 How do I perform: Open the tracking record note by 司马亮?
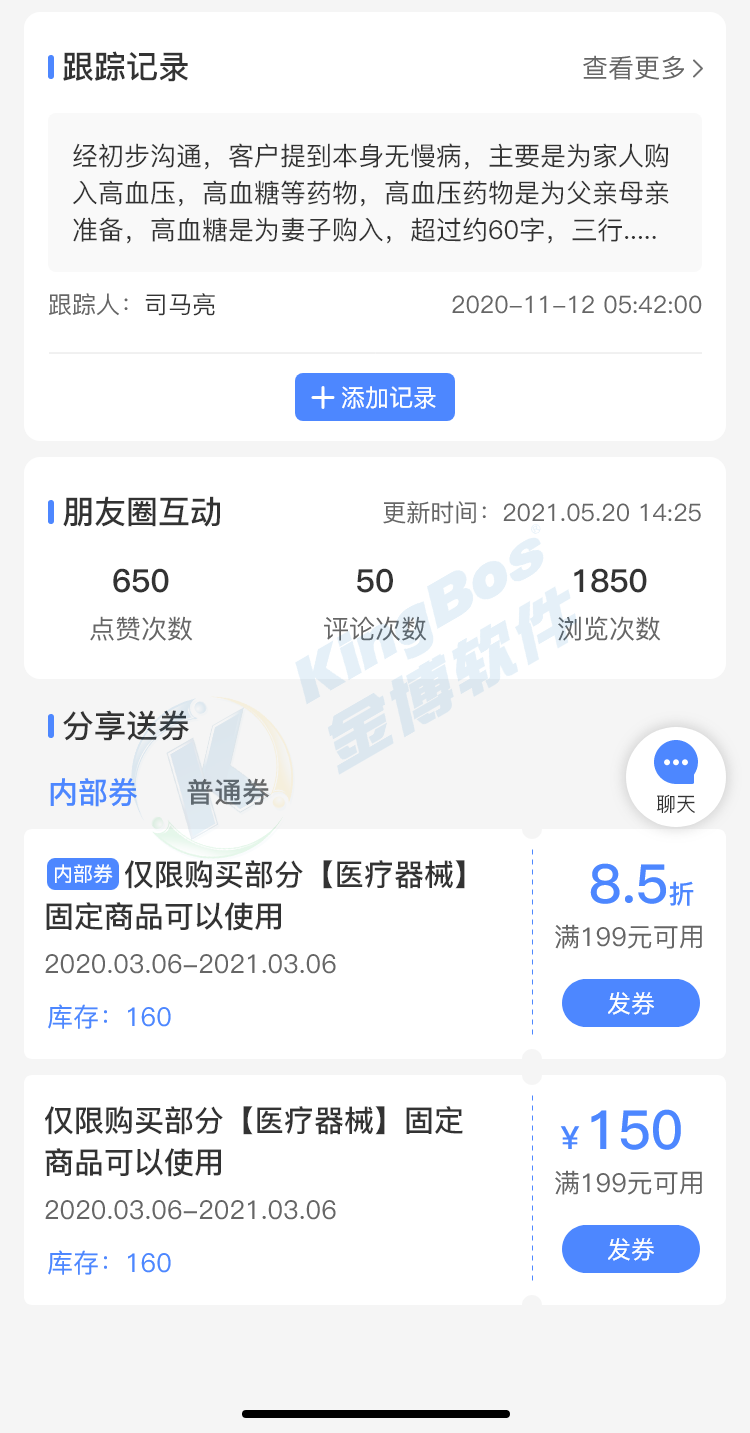(375, 192)
